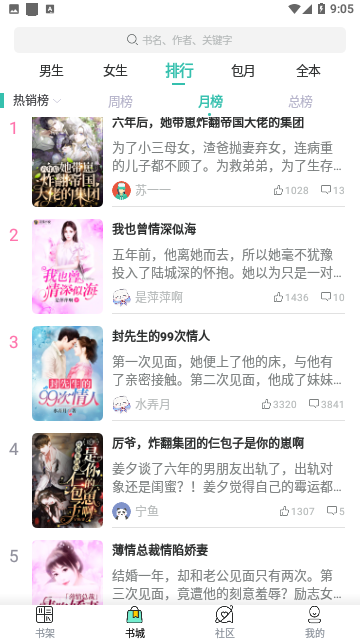Open the search box for 书名、作者、关键字
360x640 pixels.
180,40
